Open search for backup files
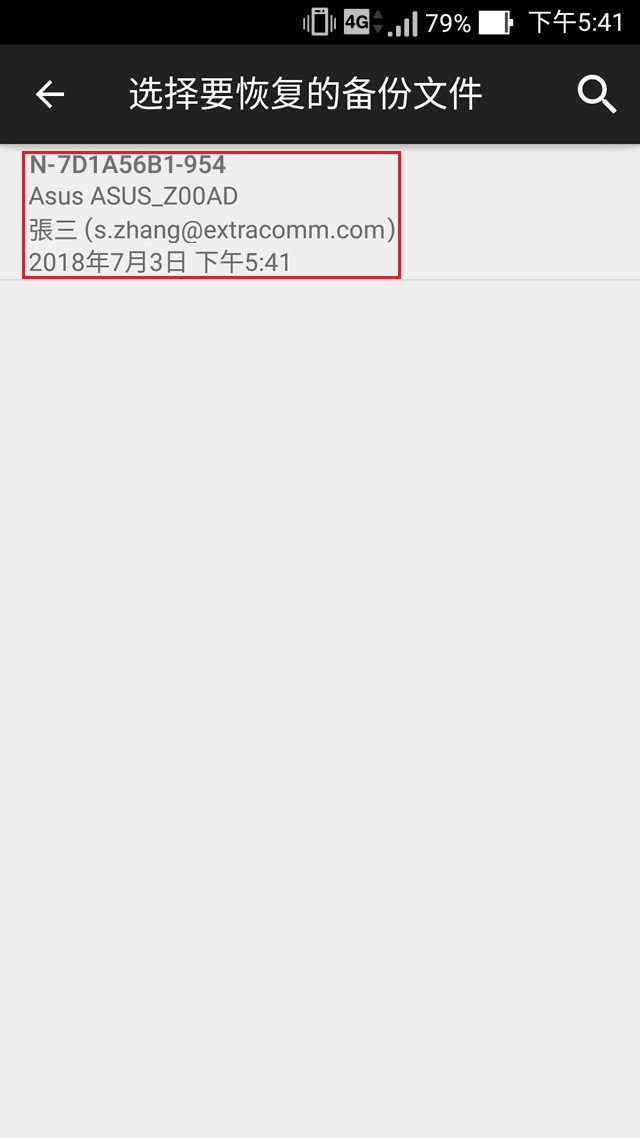640x1138 pixels. [x=597, y=94]
